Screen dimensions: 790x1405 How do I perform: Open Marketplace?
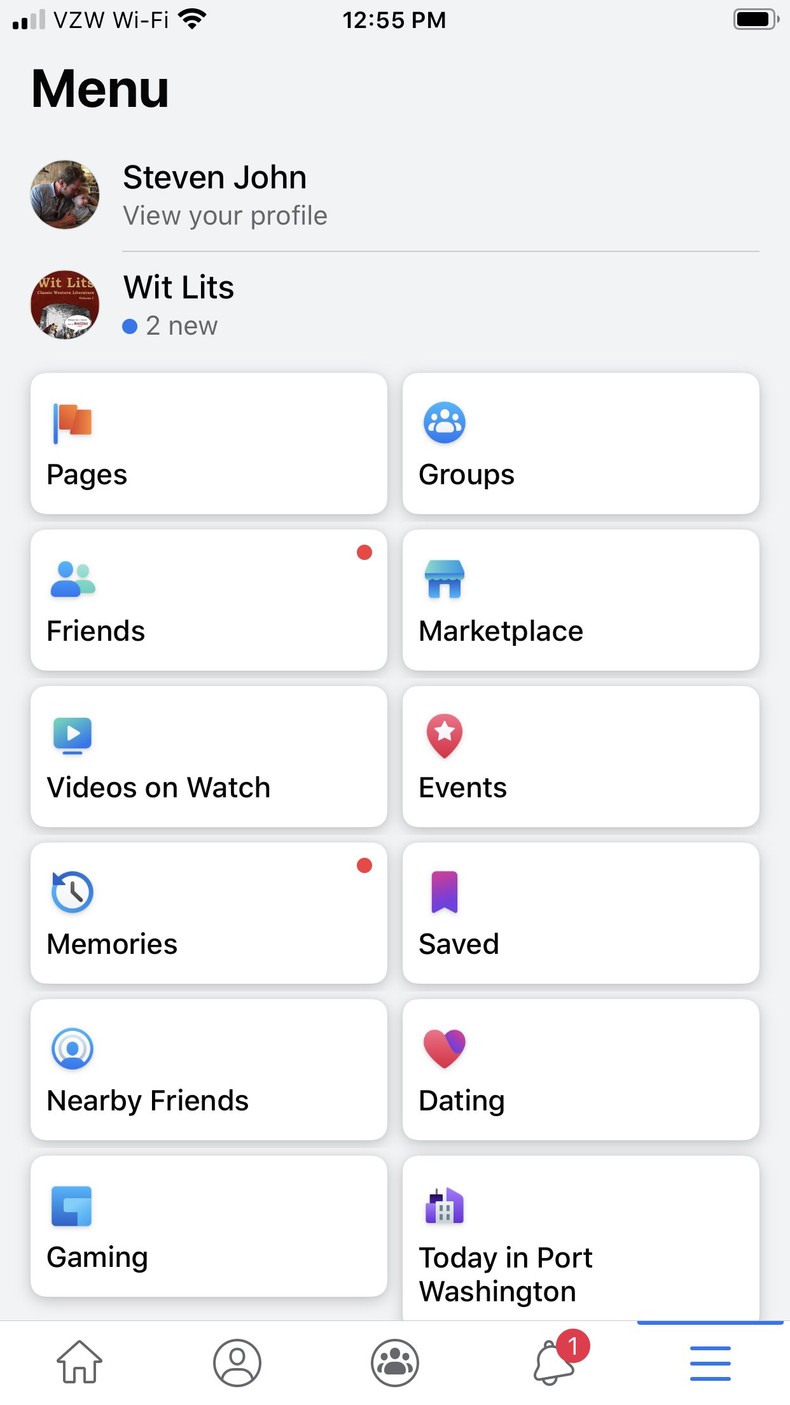pyautogui.click(x=580, y=600)
